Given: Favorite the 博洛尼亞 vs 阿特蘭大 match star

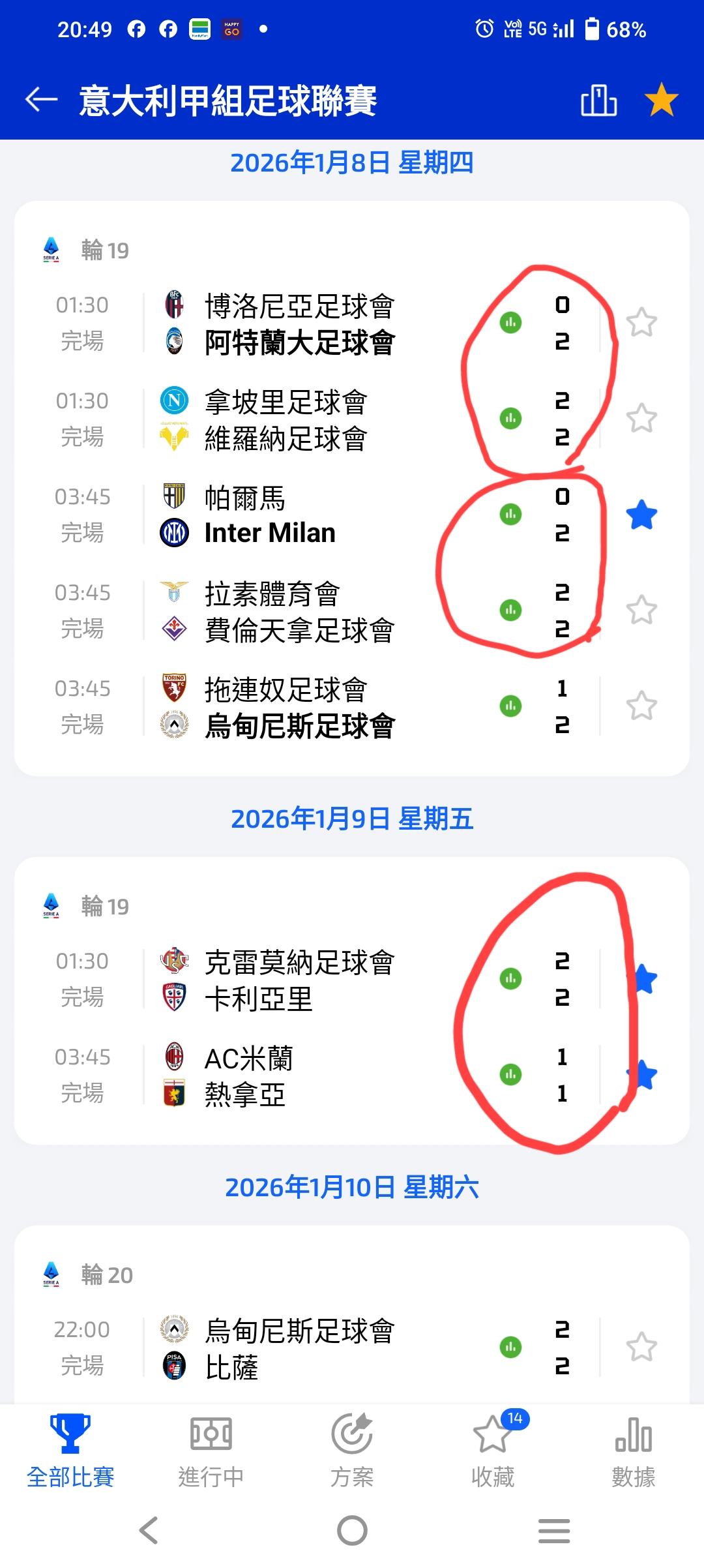Looking at the screenshot, I should coord(641,322).
